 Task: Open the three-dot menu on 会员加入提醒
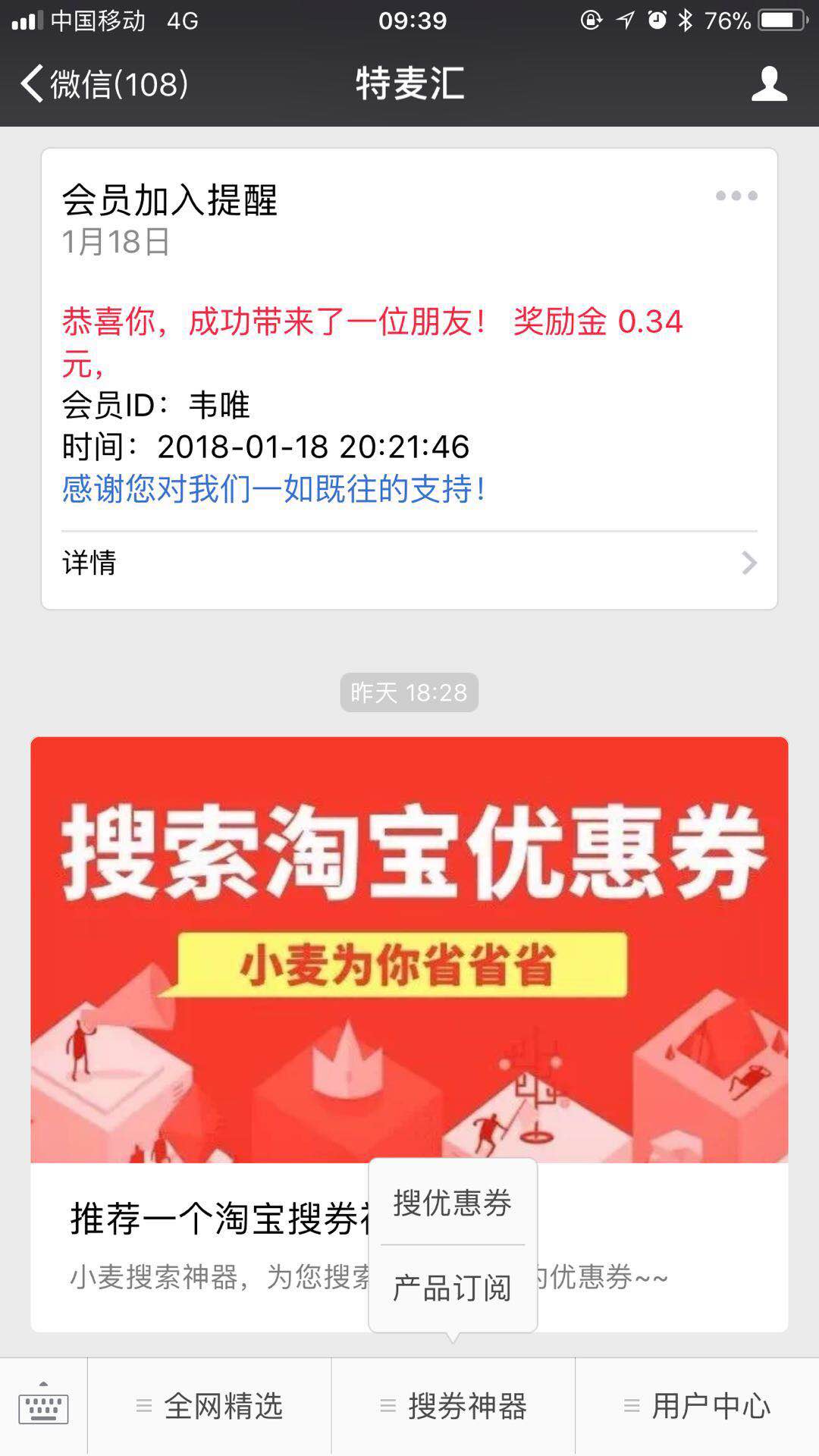[736, 196]
